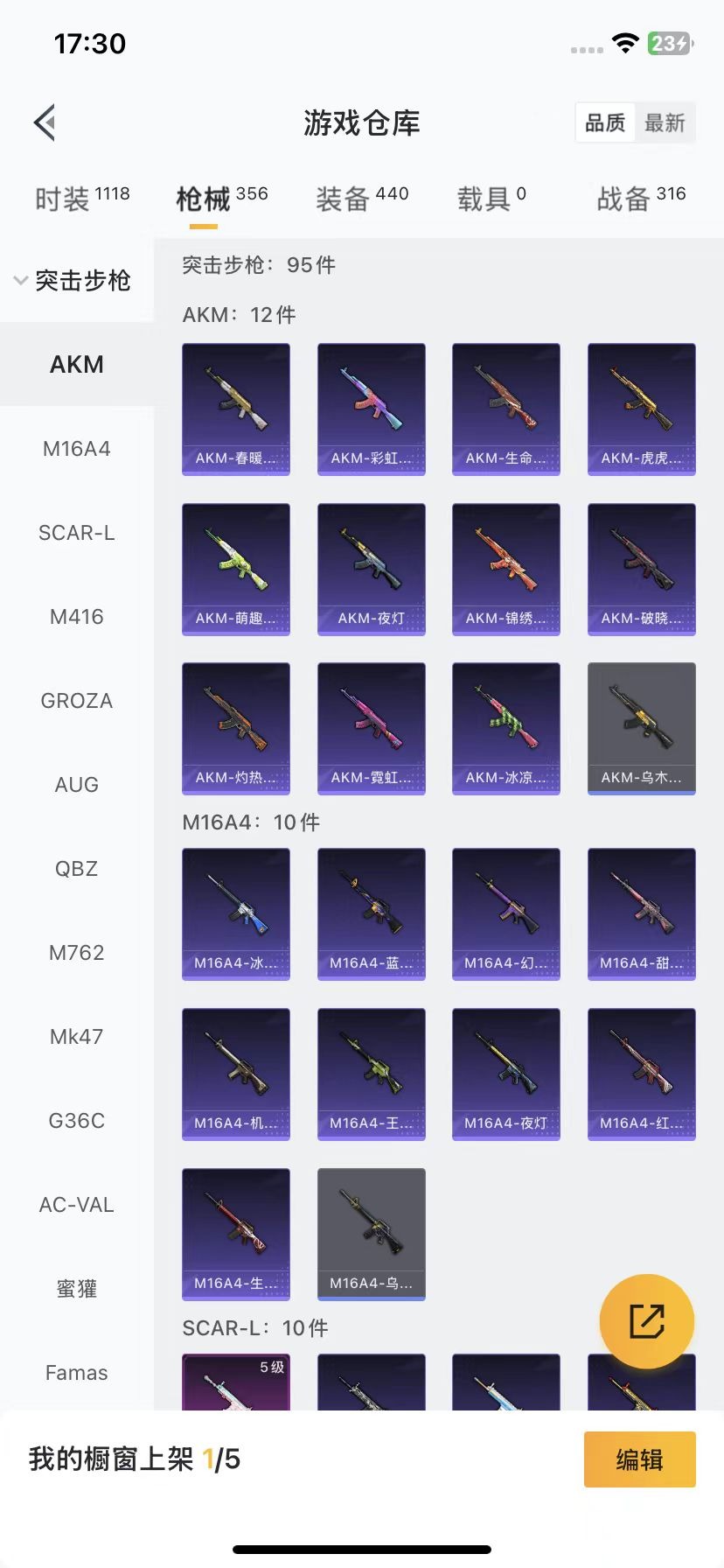The image size is (724, 1568).
Task: View the M16A4-乌 skin item
Action: [372, 1234]
